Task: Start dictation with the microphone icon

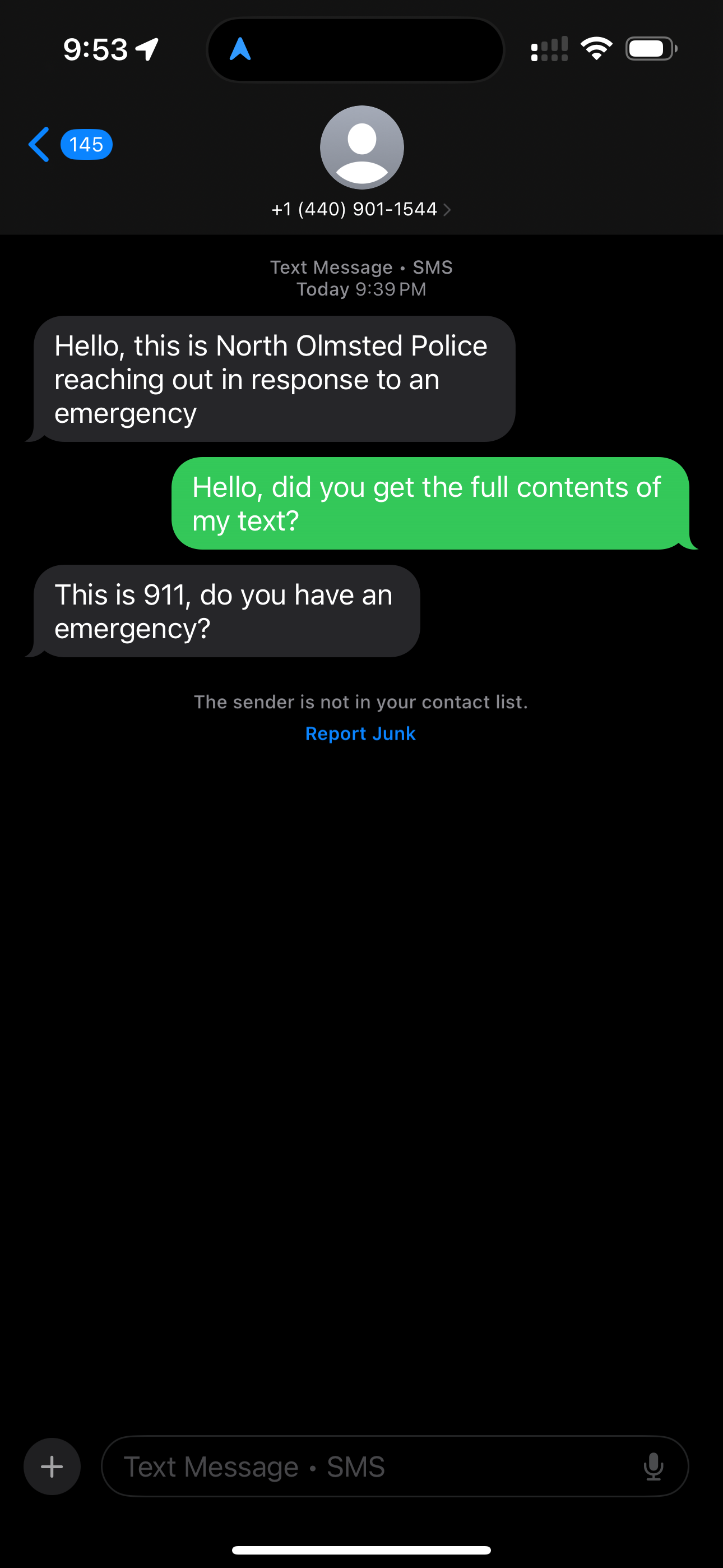Action: (x=653, y=1466)
